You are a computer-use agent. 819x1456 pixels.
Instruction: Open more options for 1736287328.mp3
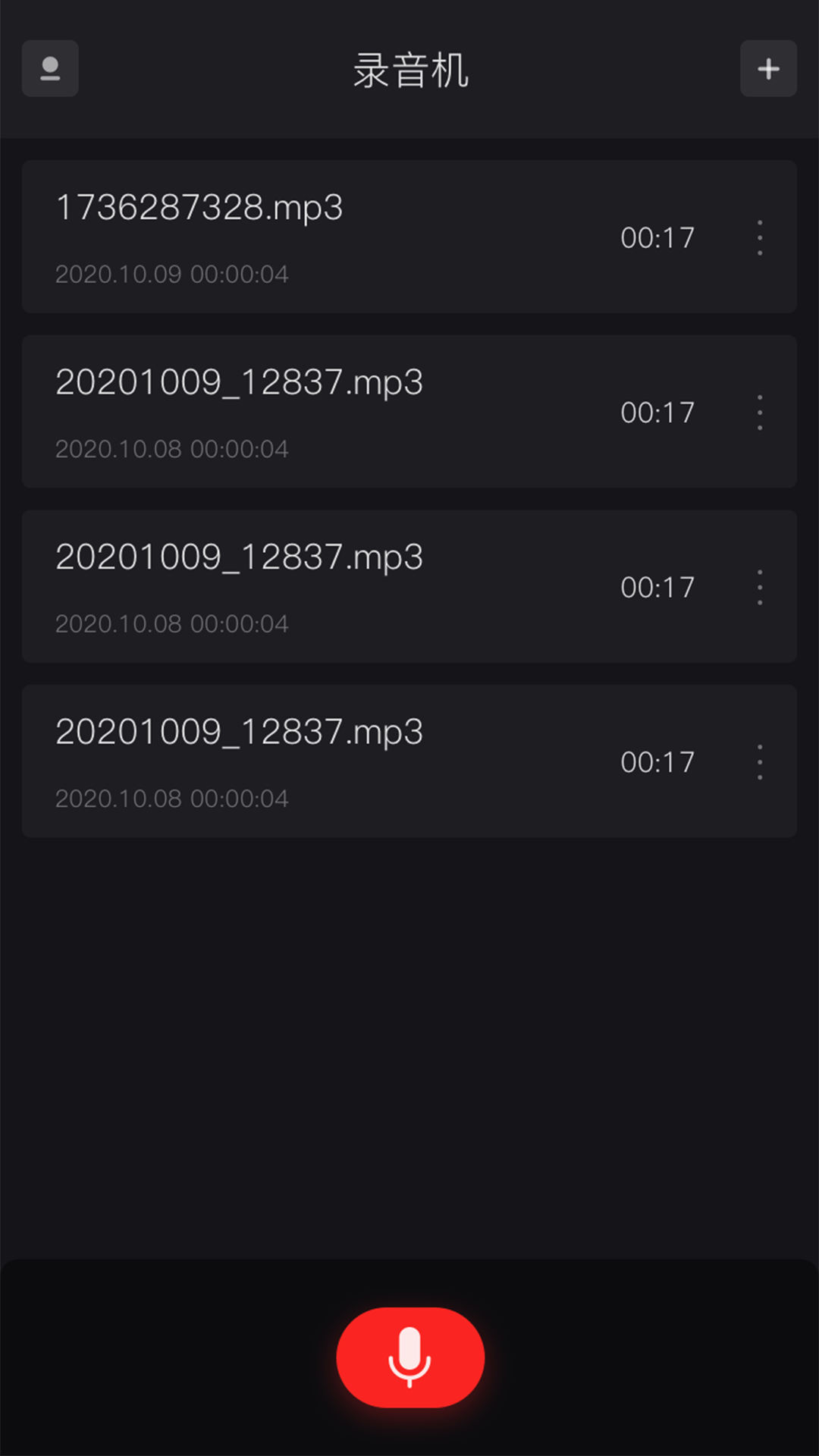click(759, 237)
